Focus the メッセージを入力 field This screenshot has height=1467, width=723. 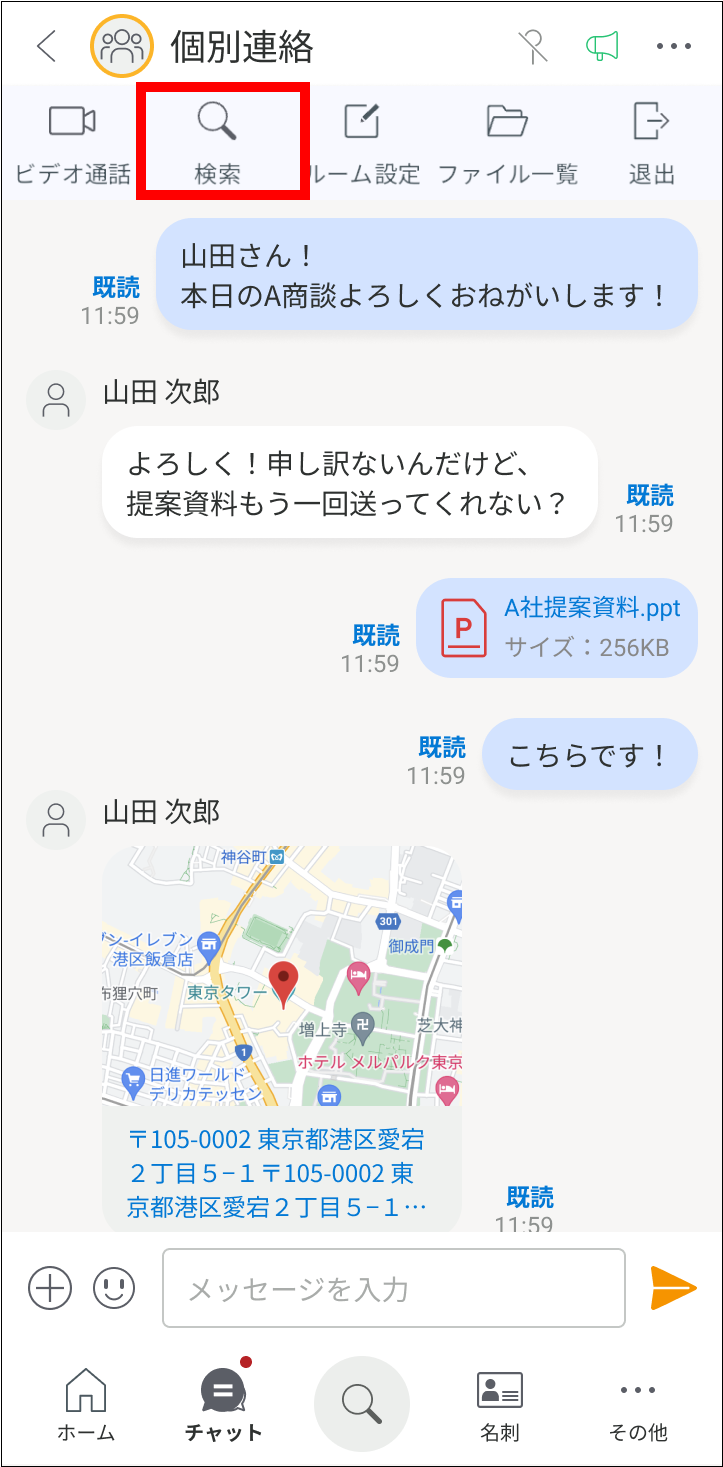coord(394,1288)
